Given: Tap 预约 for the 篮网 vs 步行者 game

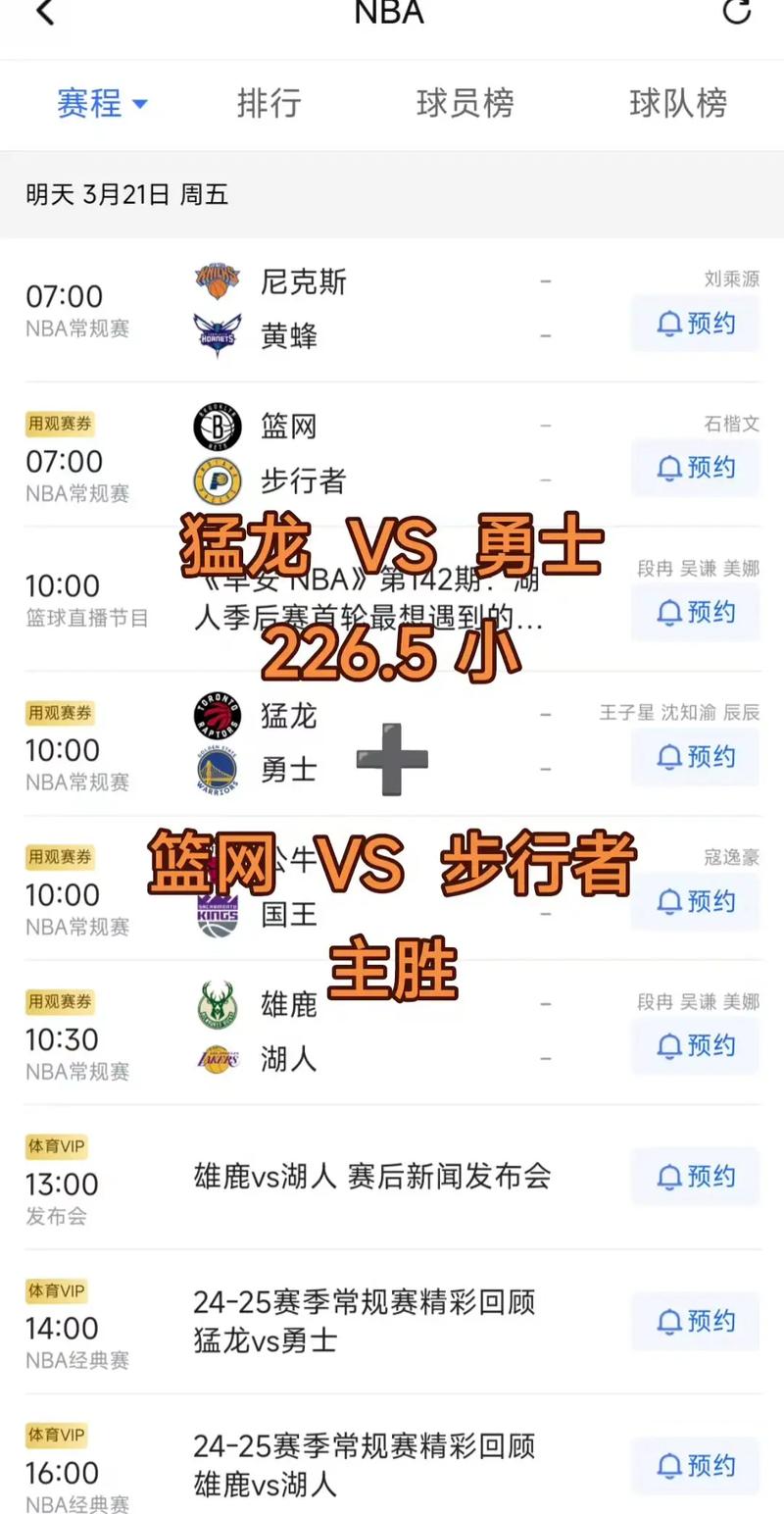Looking at the screenshot, I should click(x=695, y=468).
